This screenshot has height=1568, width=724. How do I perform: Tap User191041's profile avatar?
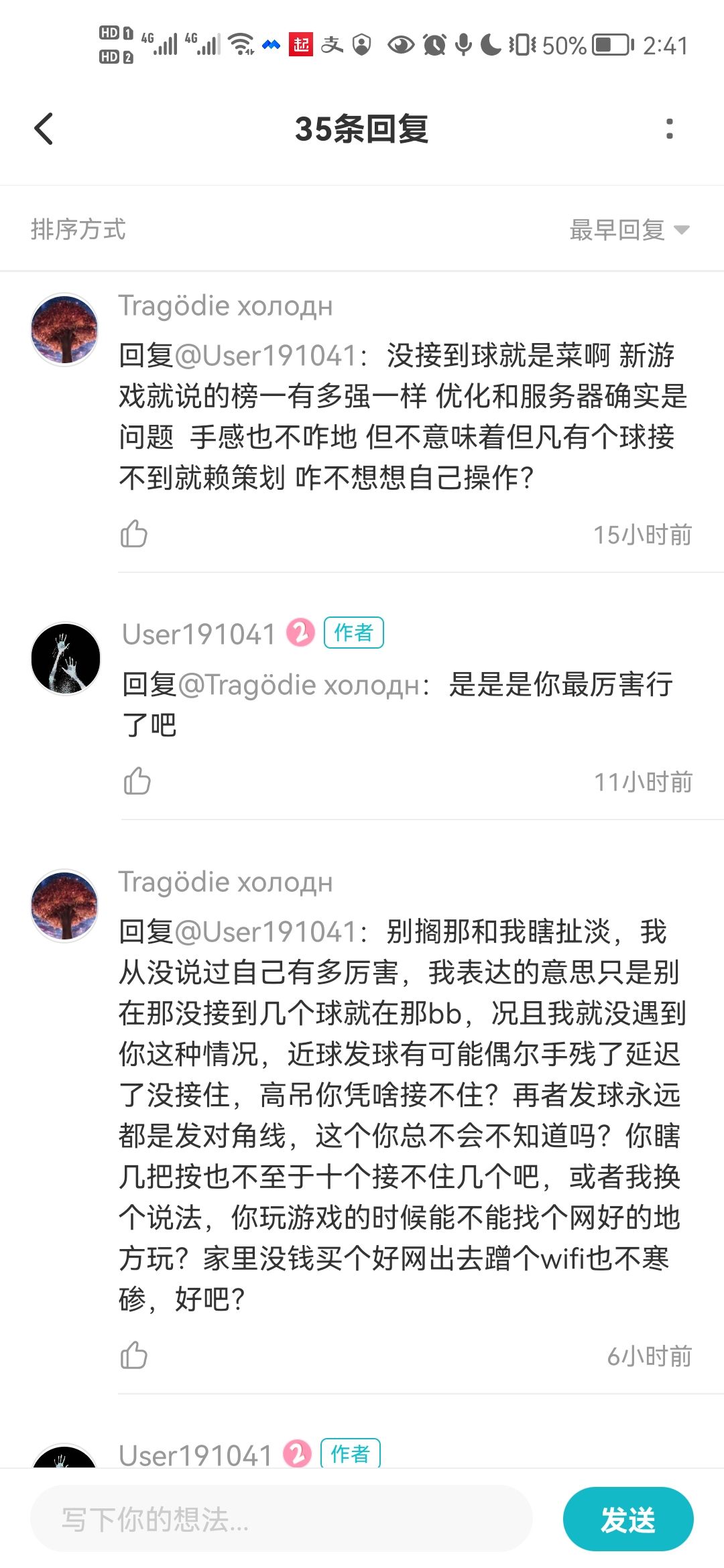tap(64, 659)
